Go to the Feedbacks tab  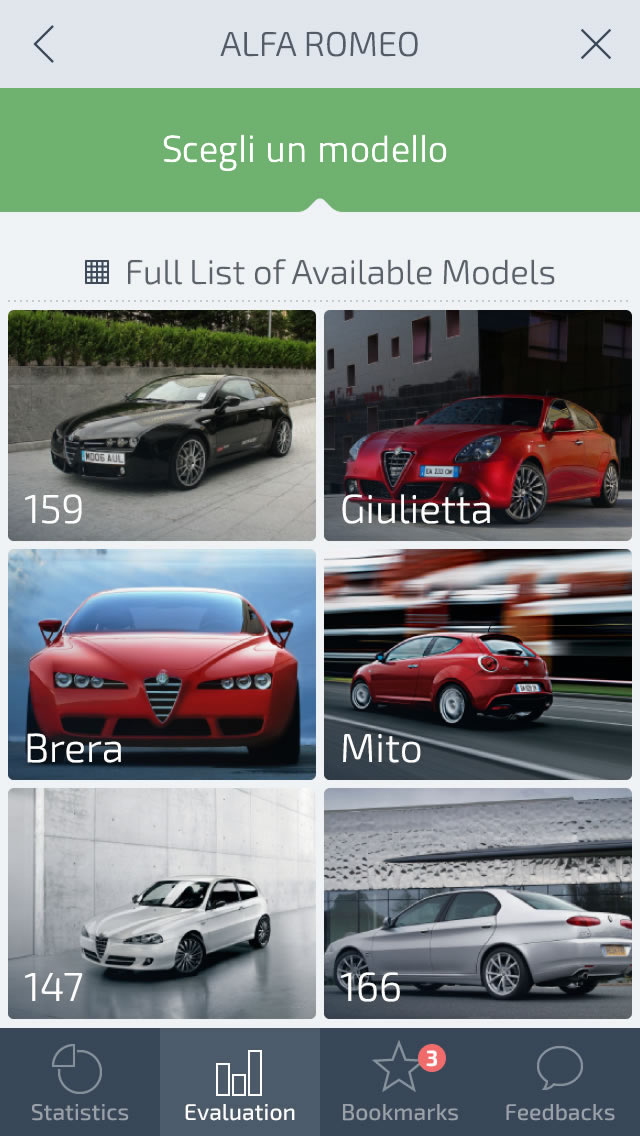[x=560, y=1082]
